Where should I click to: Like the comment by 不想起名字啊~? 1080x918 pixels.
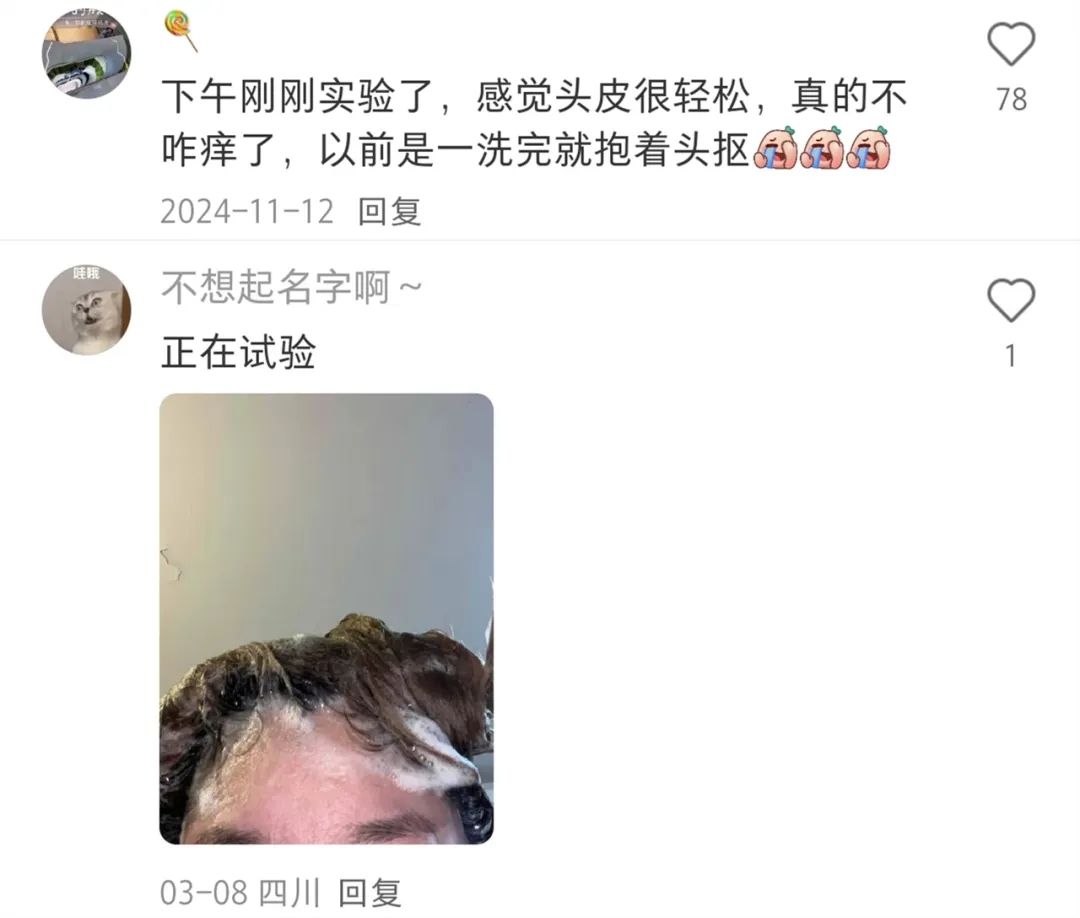1011,301
